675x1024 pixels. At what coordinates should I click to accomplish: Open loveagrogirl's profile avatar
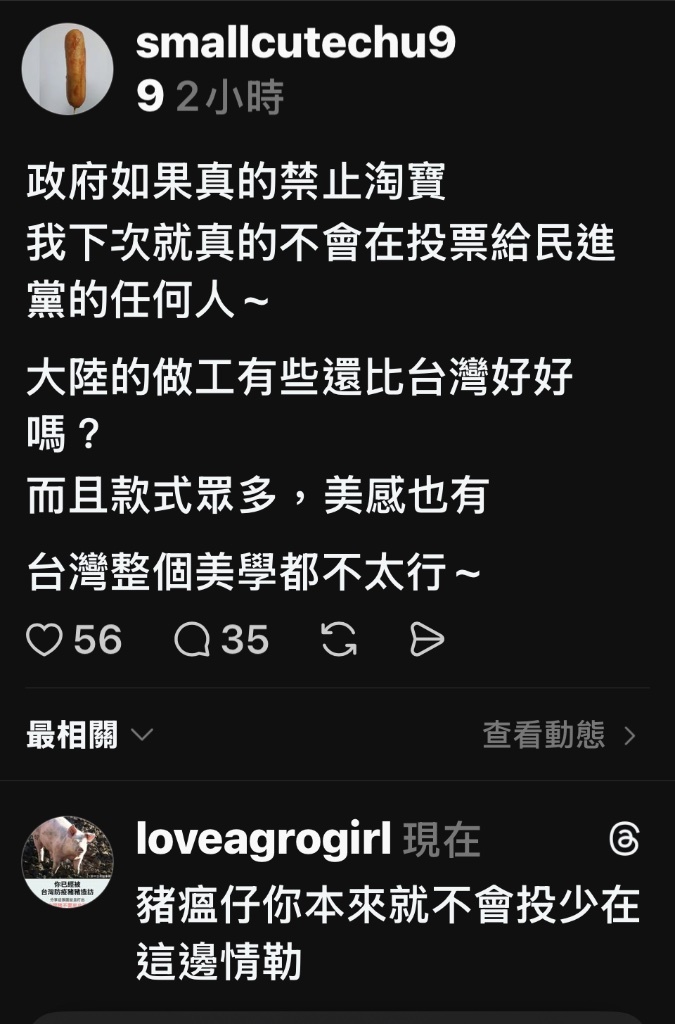pyautogui.click(x=67, y=861)
